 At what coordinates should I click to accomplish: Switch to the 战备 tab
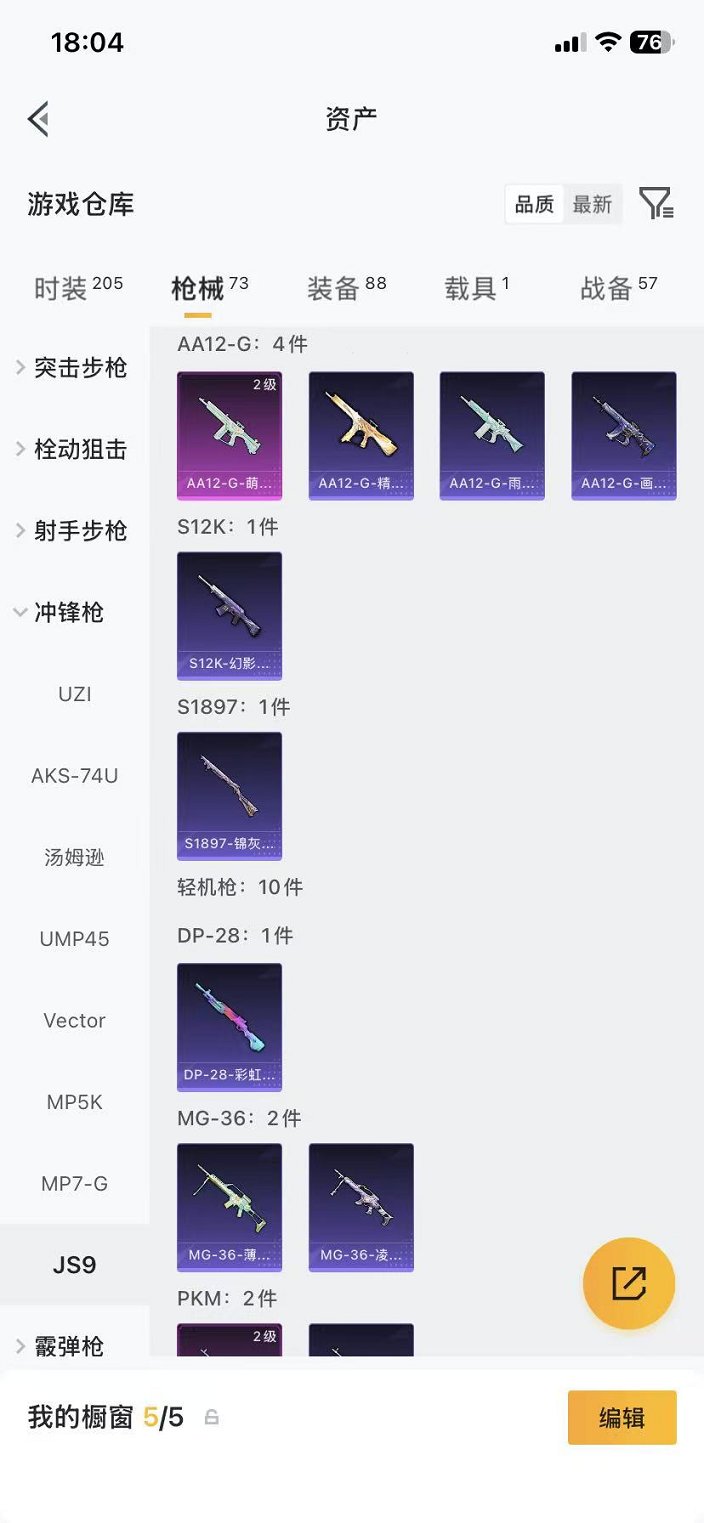click(x=619, y=288)
